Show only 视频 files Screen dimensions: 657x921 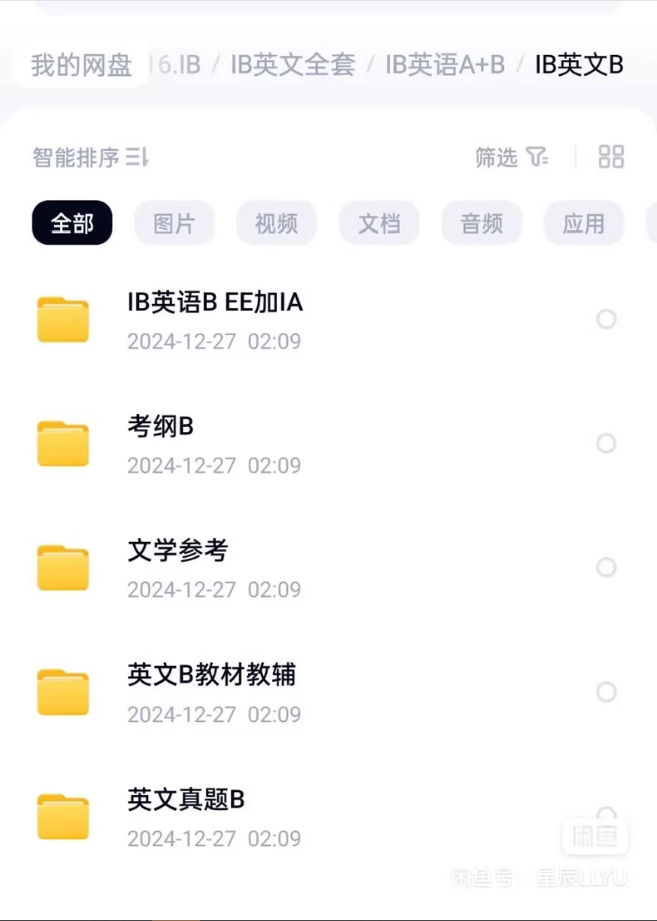click(276, 223)
